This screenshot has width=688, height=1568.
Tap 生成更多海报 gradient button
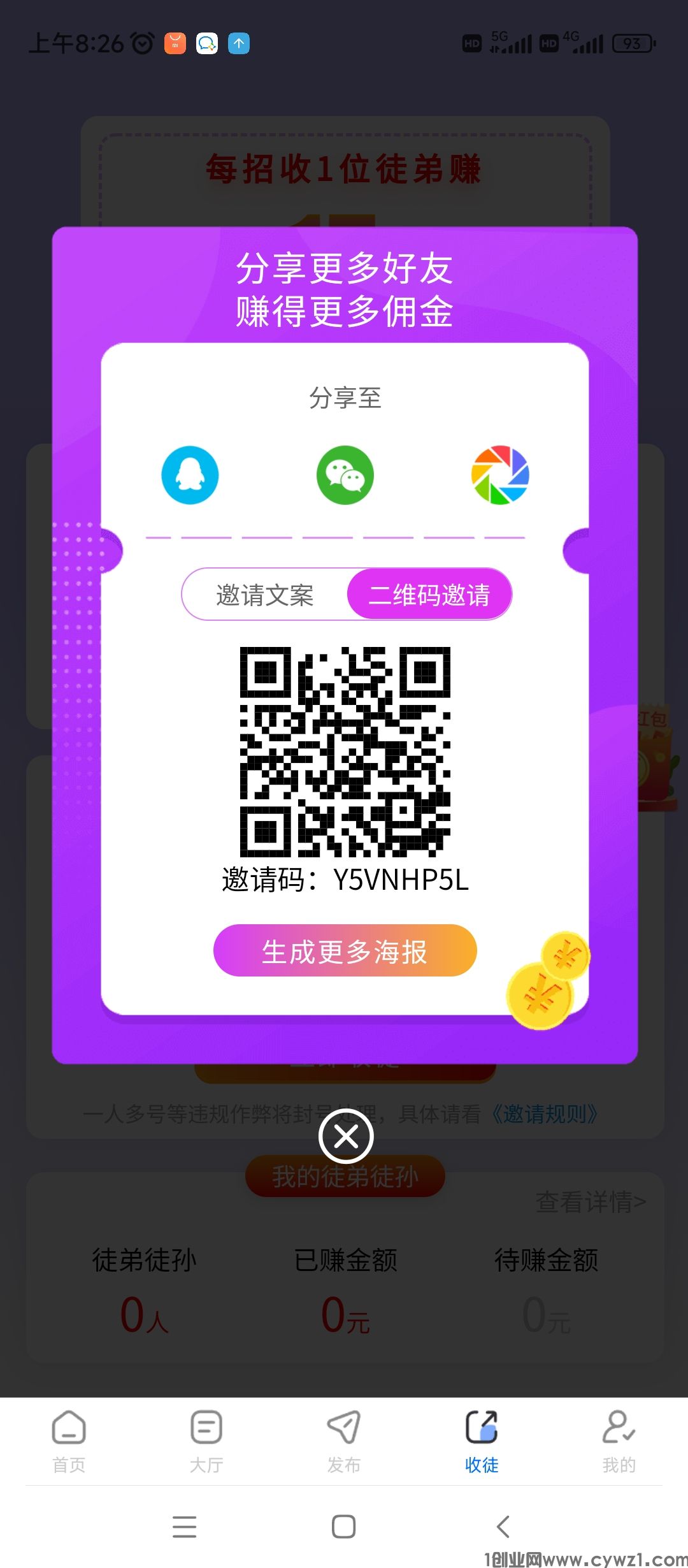coord(345,950)
